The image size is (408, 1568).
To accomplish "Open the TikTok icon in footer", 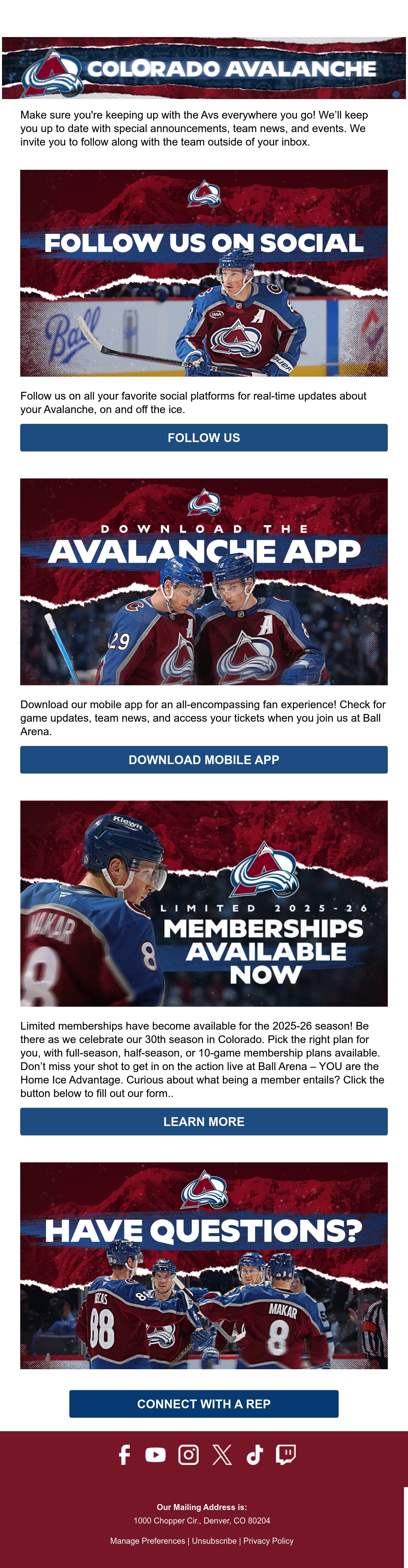I will click(255, 1455).
